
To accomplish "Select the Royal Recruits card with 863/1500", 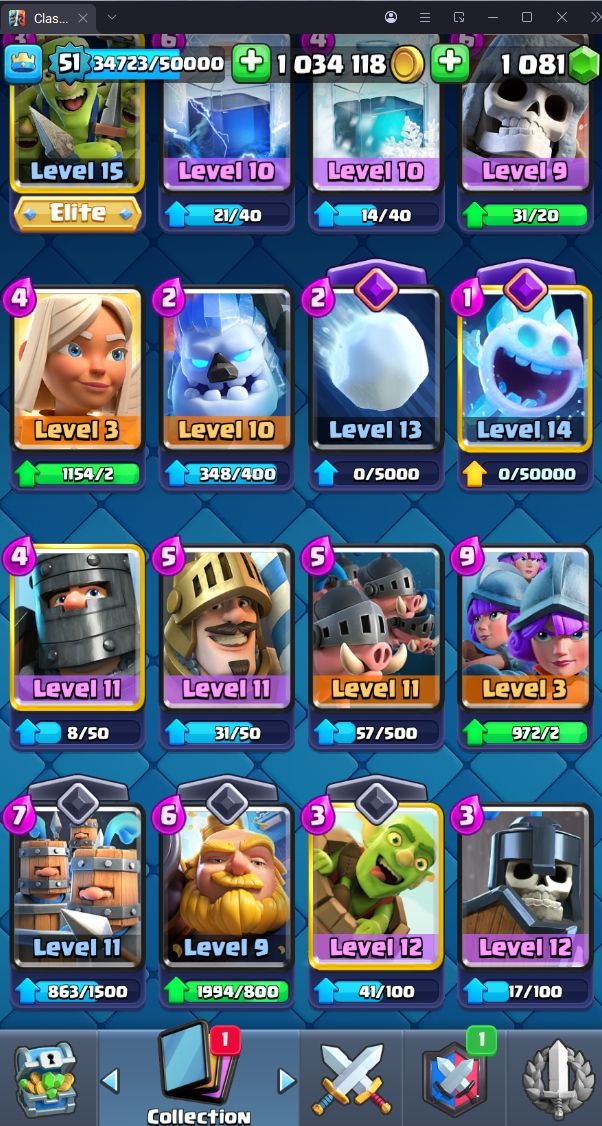I will (78, 888).
